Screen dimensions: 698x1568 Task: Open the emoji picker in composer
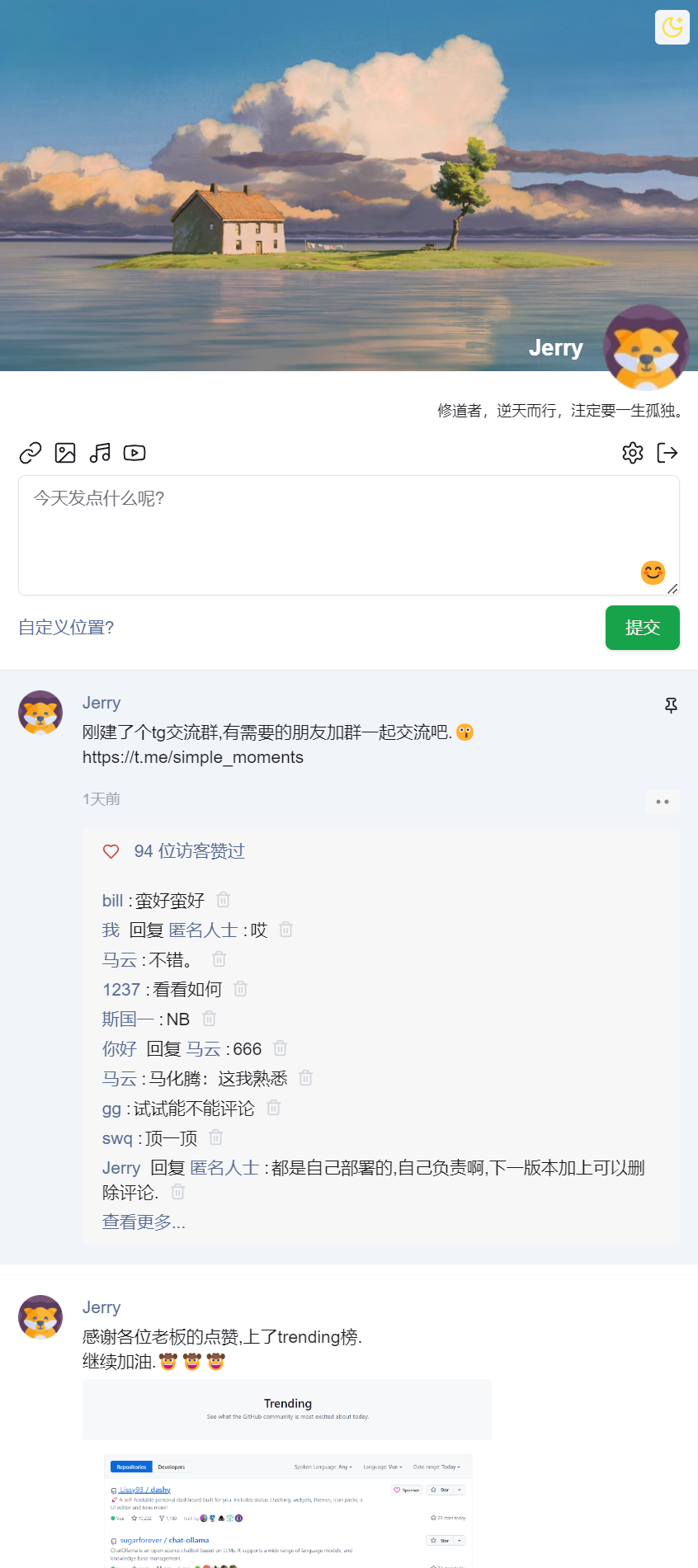[653, 572]
